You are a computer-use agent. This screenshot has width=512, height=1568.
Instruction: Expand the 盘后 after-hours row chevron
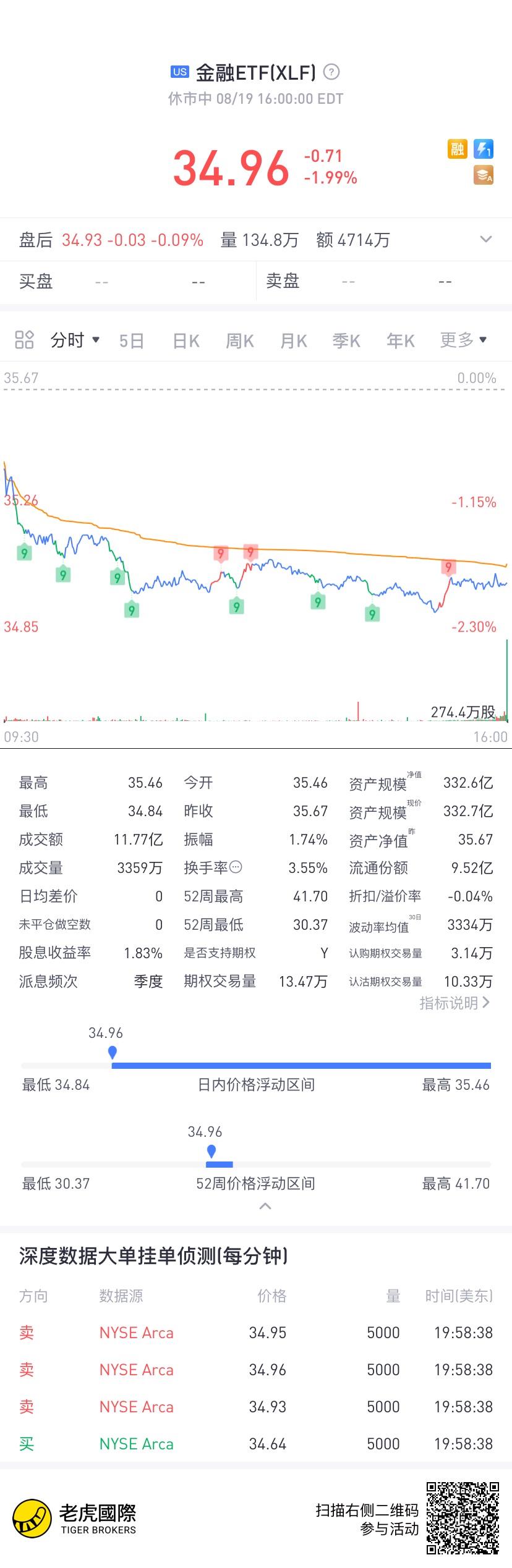coord(486,239)
